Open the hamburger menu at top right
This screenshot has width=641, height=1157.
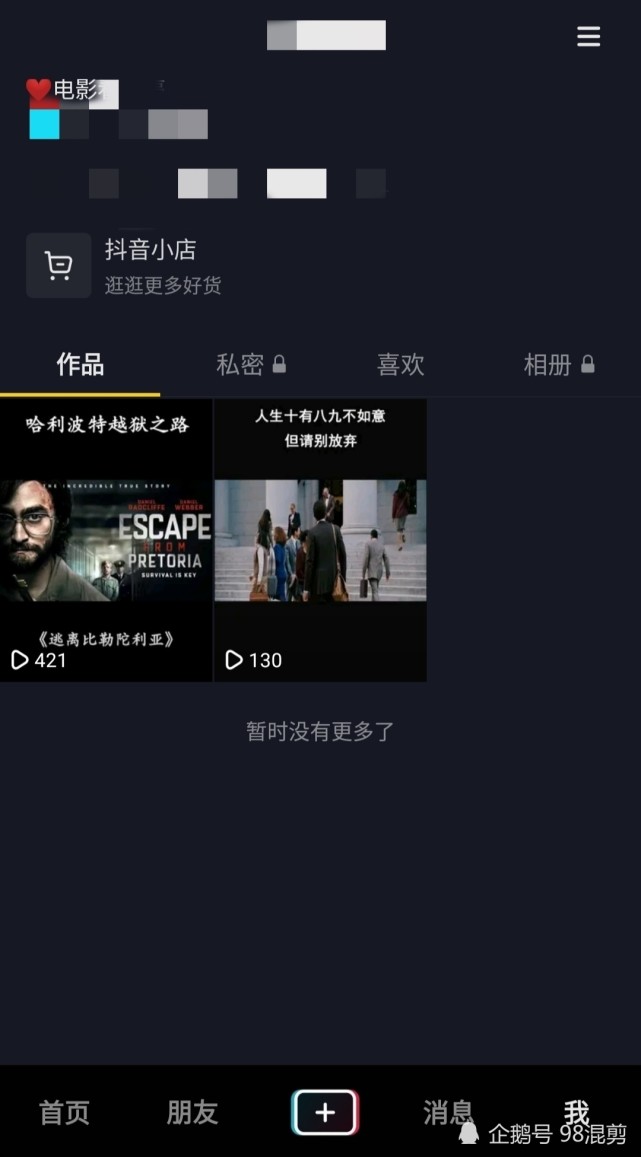click(589, 37)
